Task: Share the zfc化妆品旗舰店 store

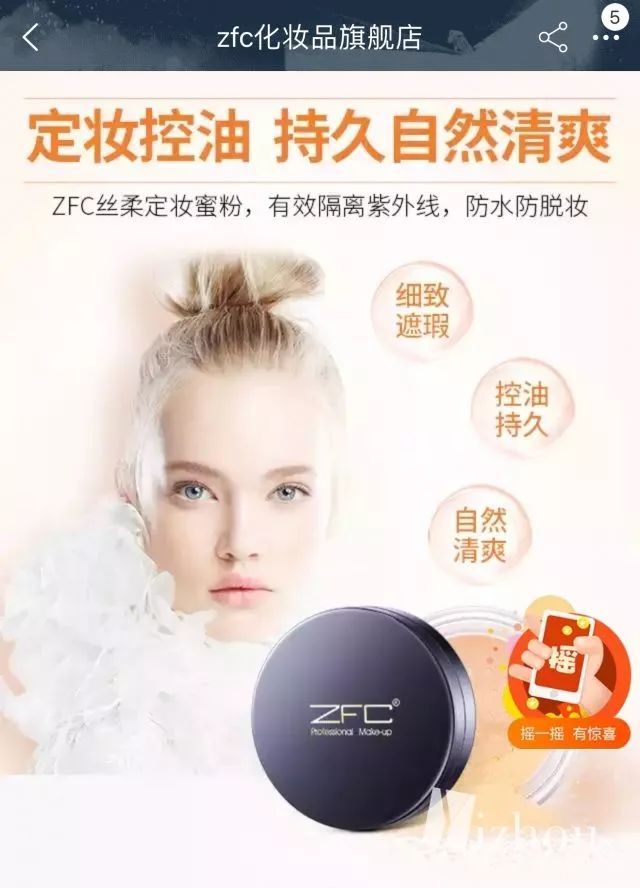Action: (552, 38)
